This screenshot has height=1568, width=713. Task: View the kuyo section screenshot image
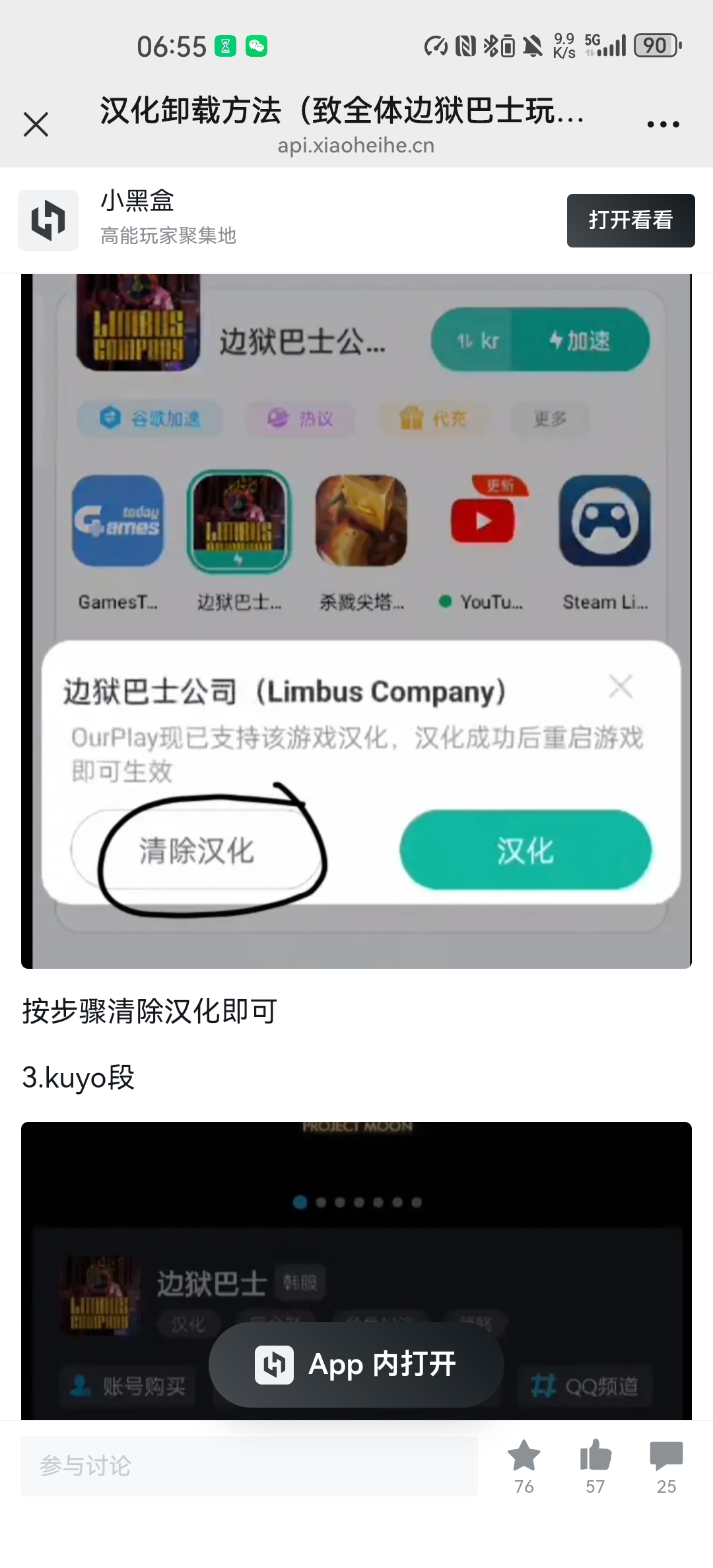[x=356, y=1221]
